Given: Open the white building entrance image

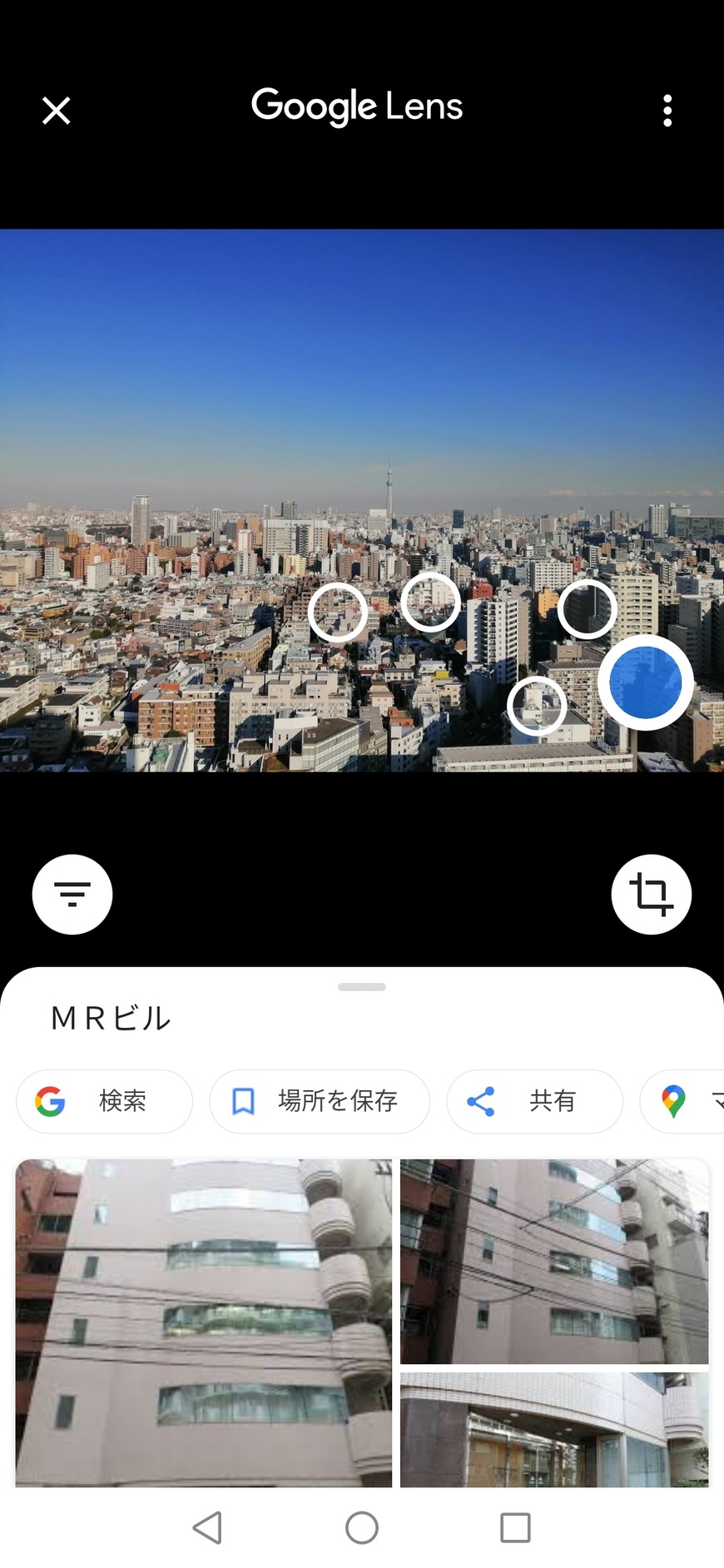Looking at the screenshot, I should 554,1430.
